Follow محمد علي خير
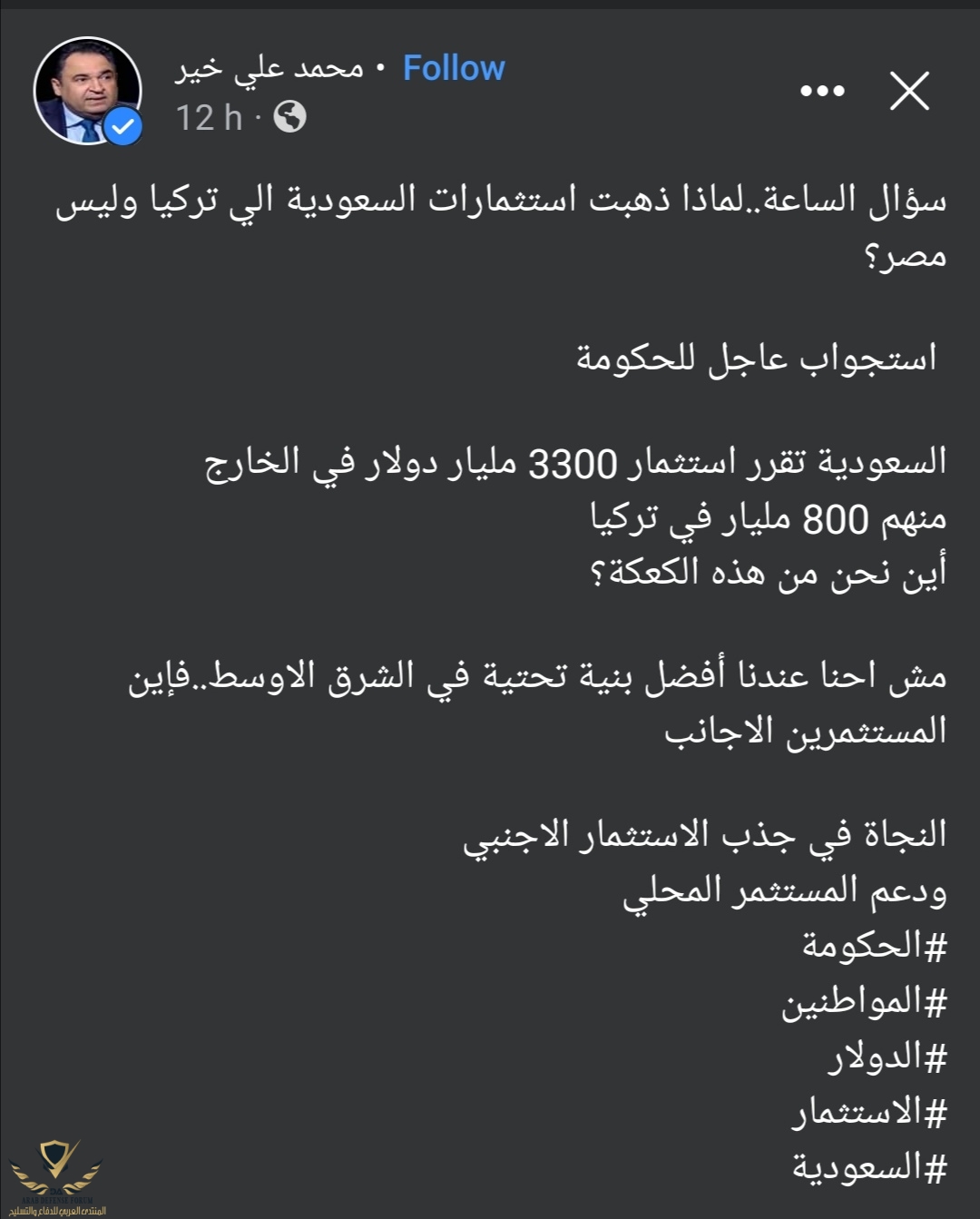 [454, 69]
